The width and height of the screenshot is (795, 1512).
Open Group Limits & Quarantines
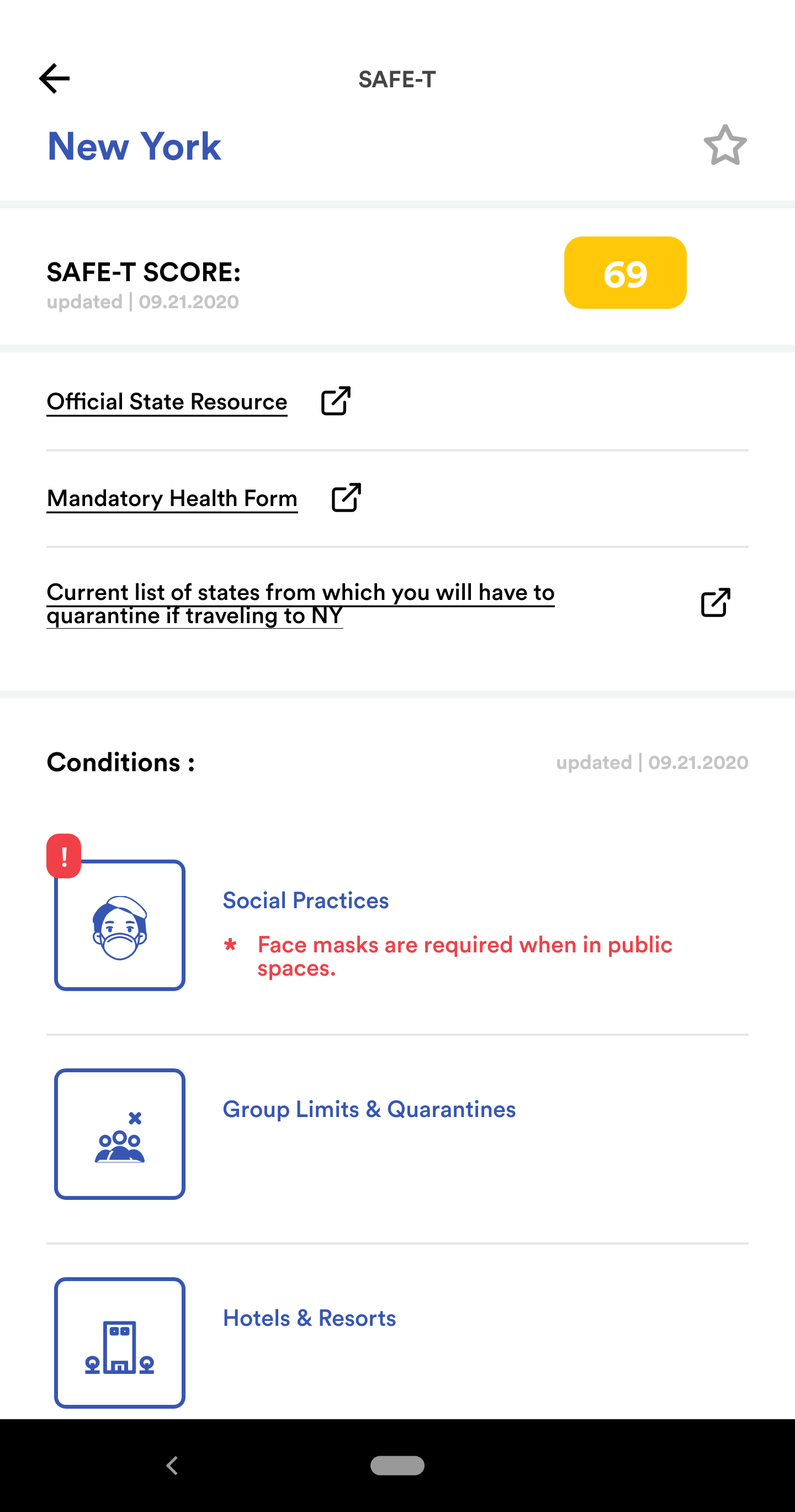point(369,1109)
